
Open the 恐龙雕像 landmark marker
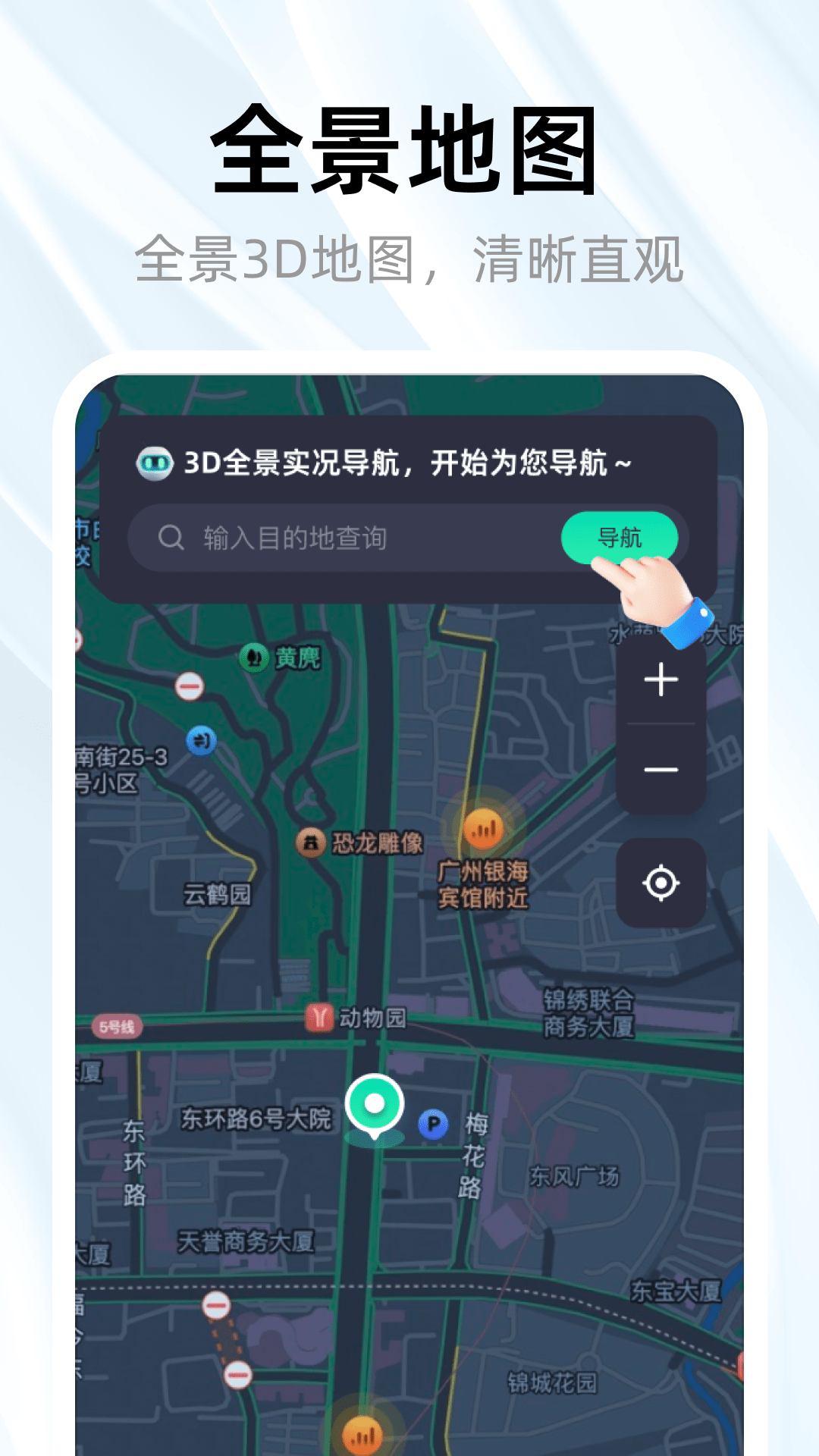(312, 840)
